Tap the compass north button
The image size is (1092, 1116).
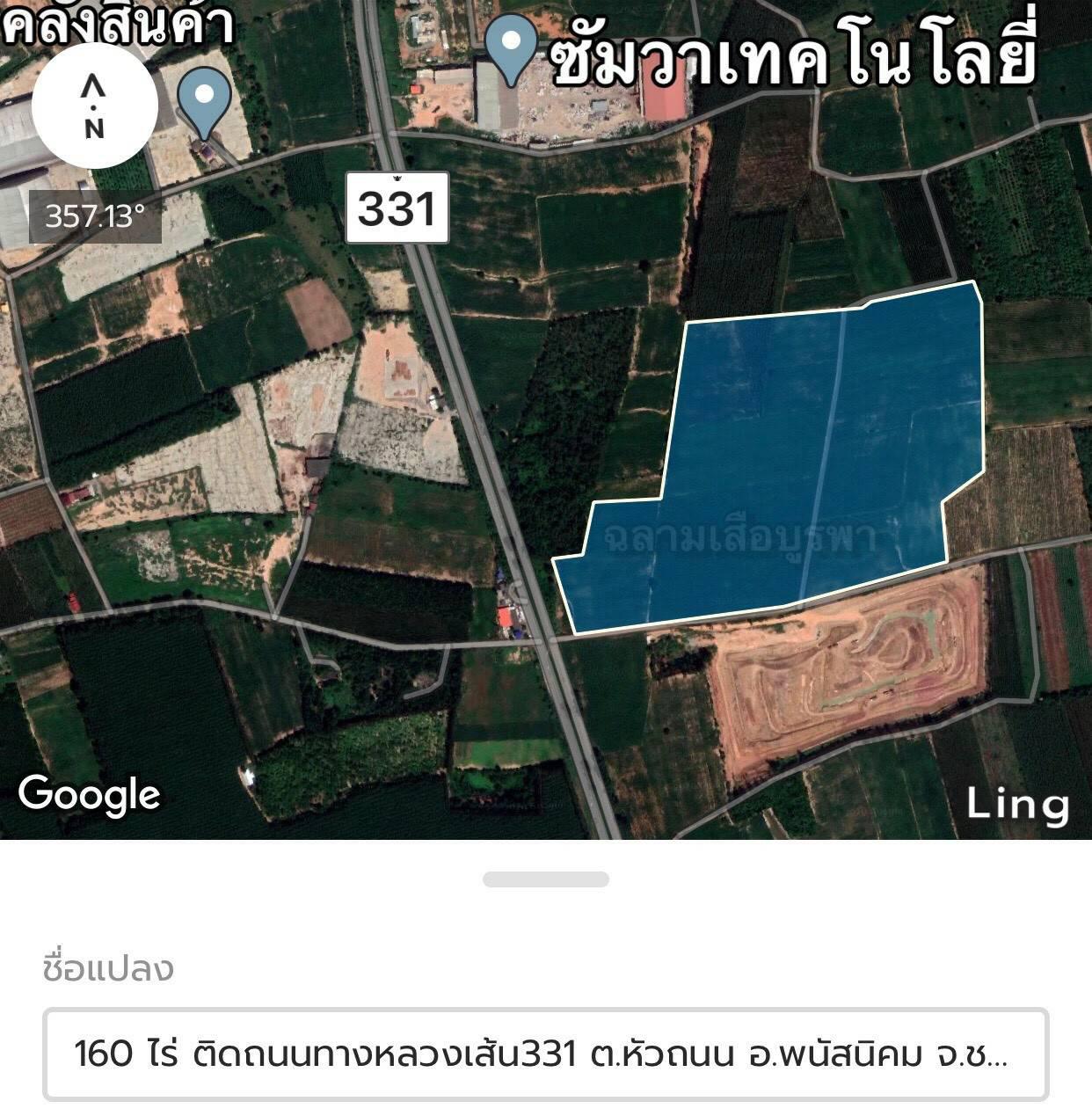(94, 106)
